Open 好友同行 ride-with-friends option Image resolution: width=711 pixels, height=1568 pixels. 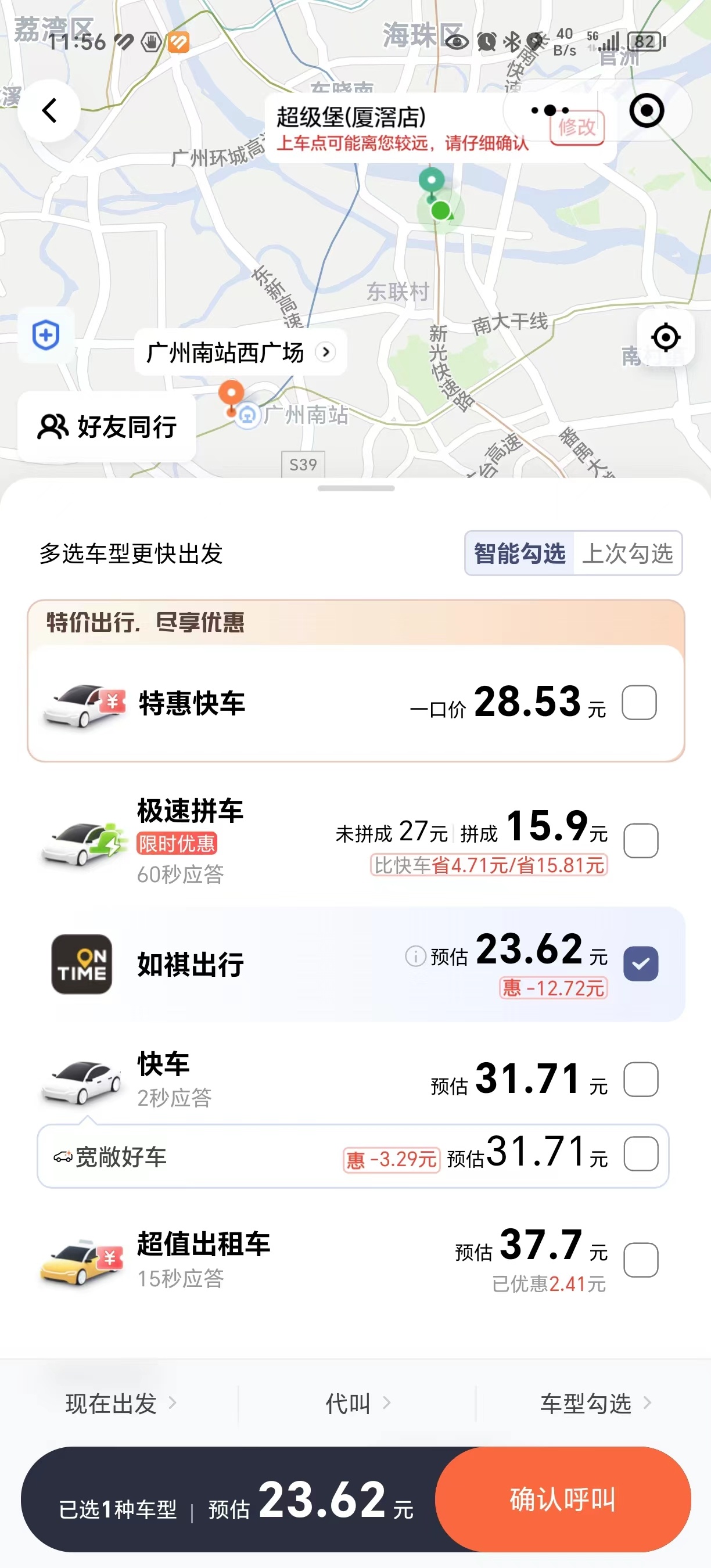pyautogui.click(x=107, y=427)
